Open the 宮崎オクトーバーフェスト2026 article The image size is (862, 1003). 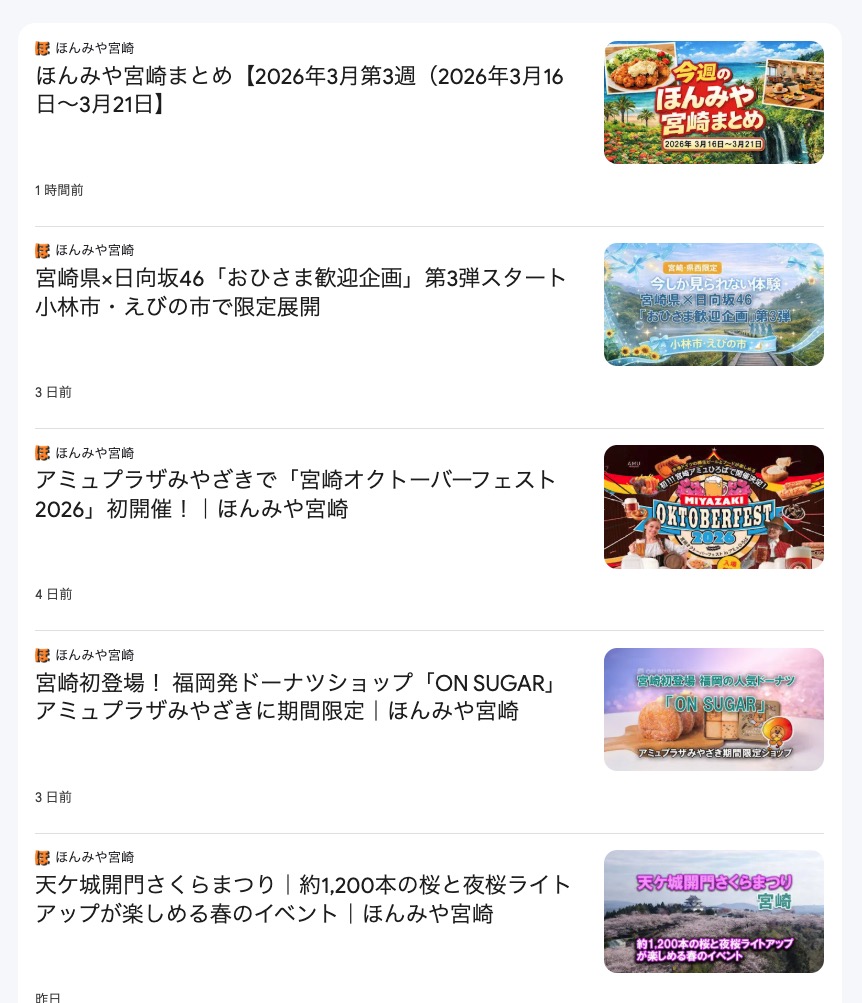point(295,493)
